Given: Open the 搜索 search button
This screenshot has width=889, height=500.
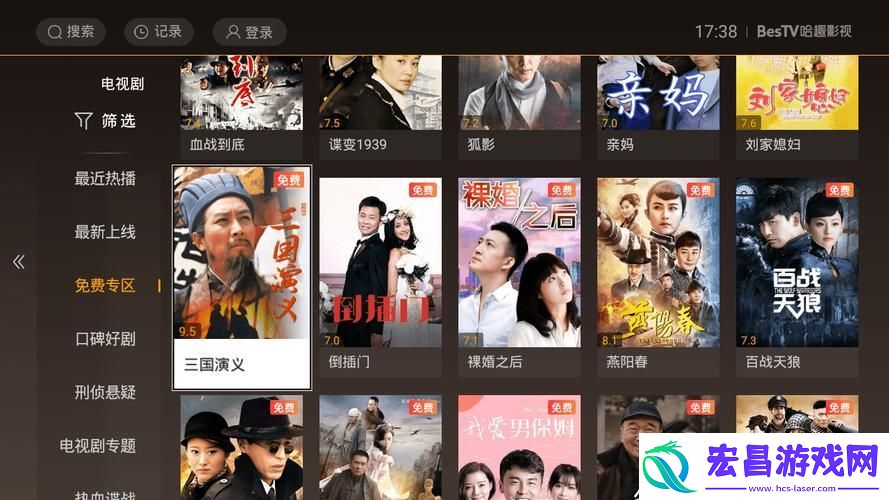Looking at the screenshot, I should click(71, 32).
